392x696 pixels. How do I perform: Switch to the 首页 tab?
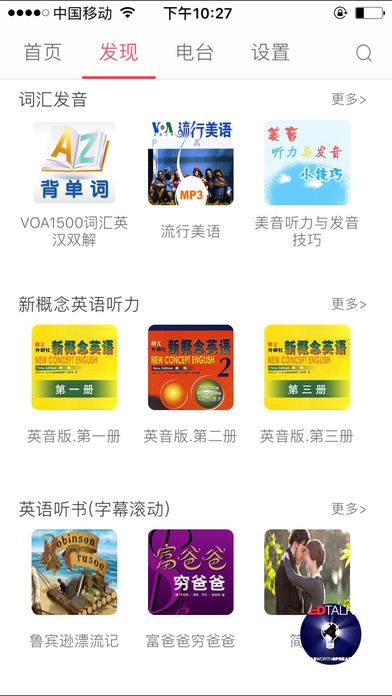pos(43,52)
